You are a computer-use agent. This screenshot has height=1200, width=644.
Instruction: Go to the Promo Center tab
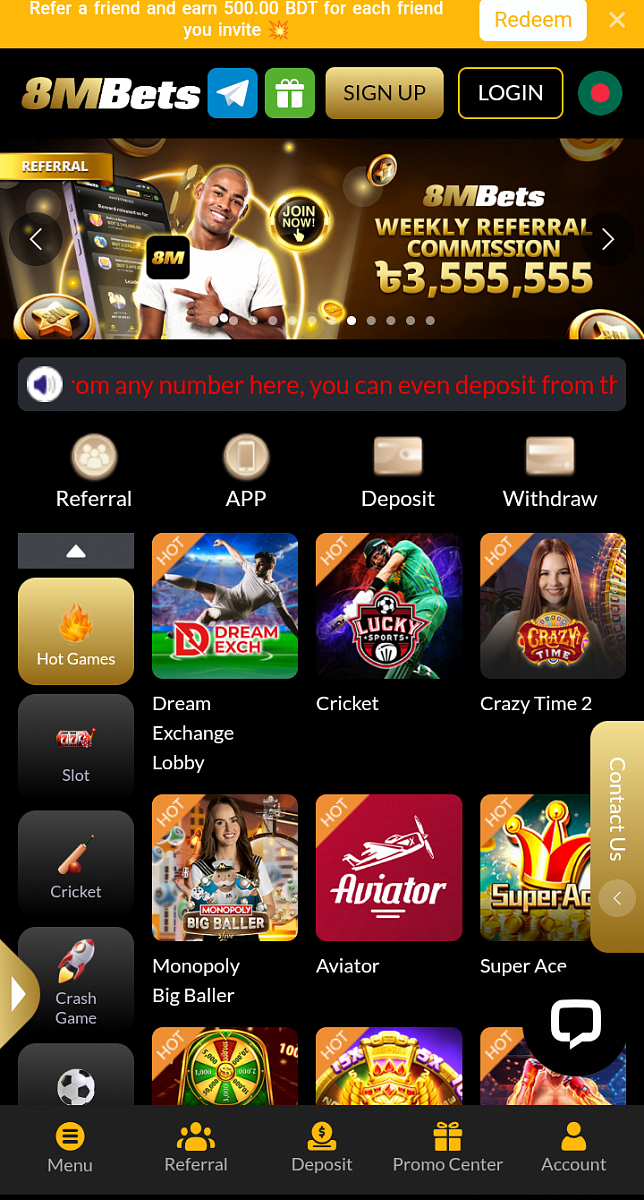click(x=447, y=1148)
